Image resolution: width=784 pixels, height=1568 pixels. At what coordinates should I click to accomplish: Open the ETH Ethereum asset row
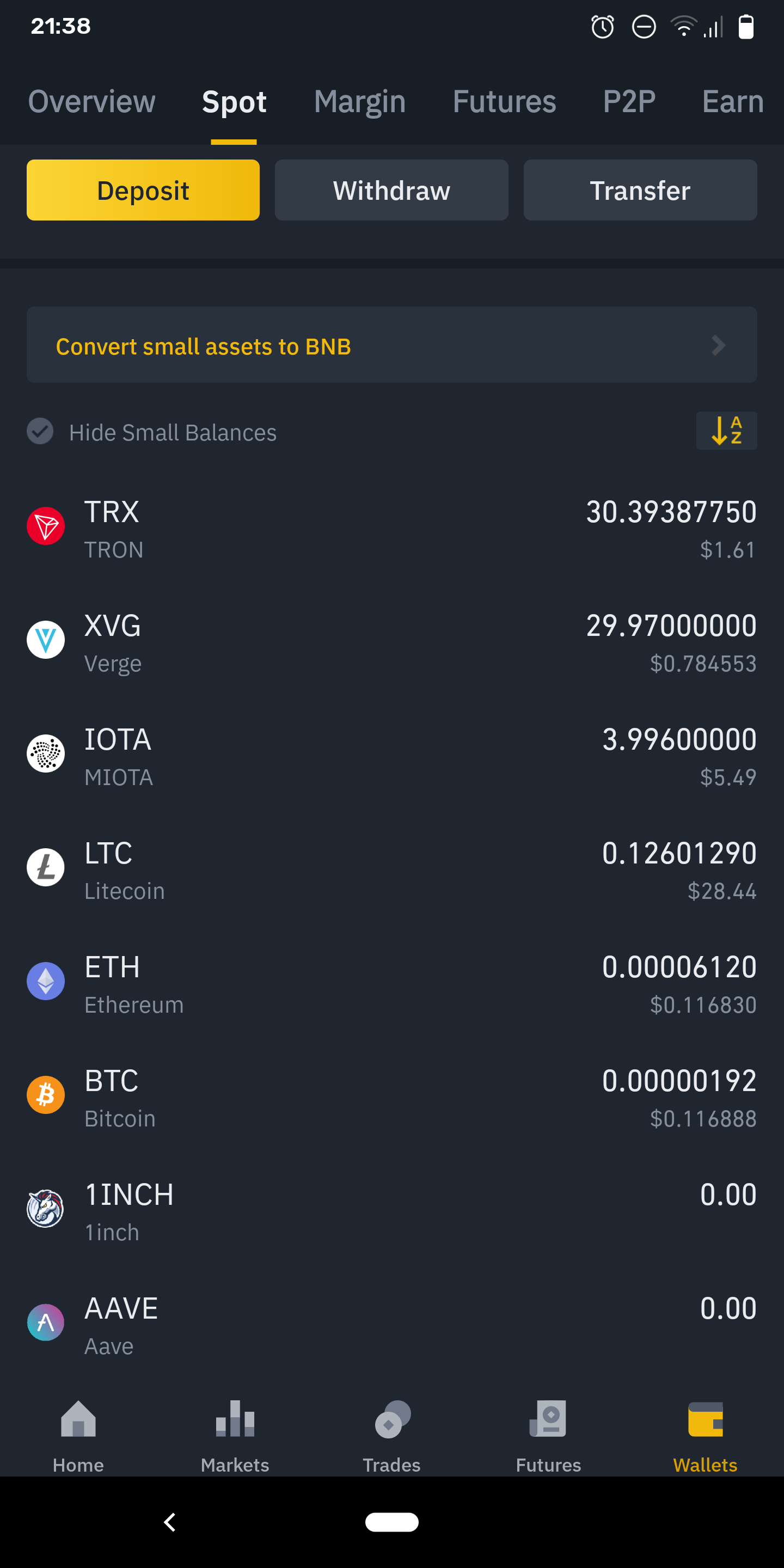391,984
